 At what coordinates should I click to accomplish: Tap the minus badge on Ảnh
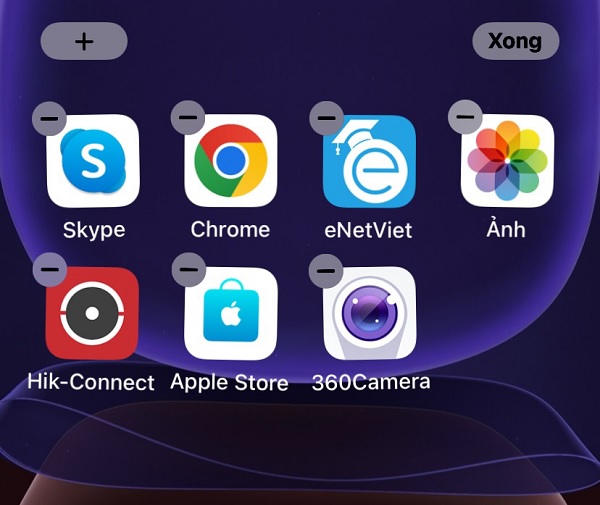click(464, 116)
